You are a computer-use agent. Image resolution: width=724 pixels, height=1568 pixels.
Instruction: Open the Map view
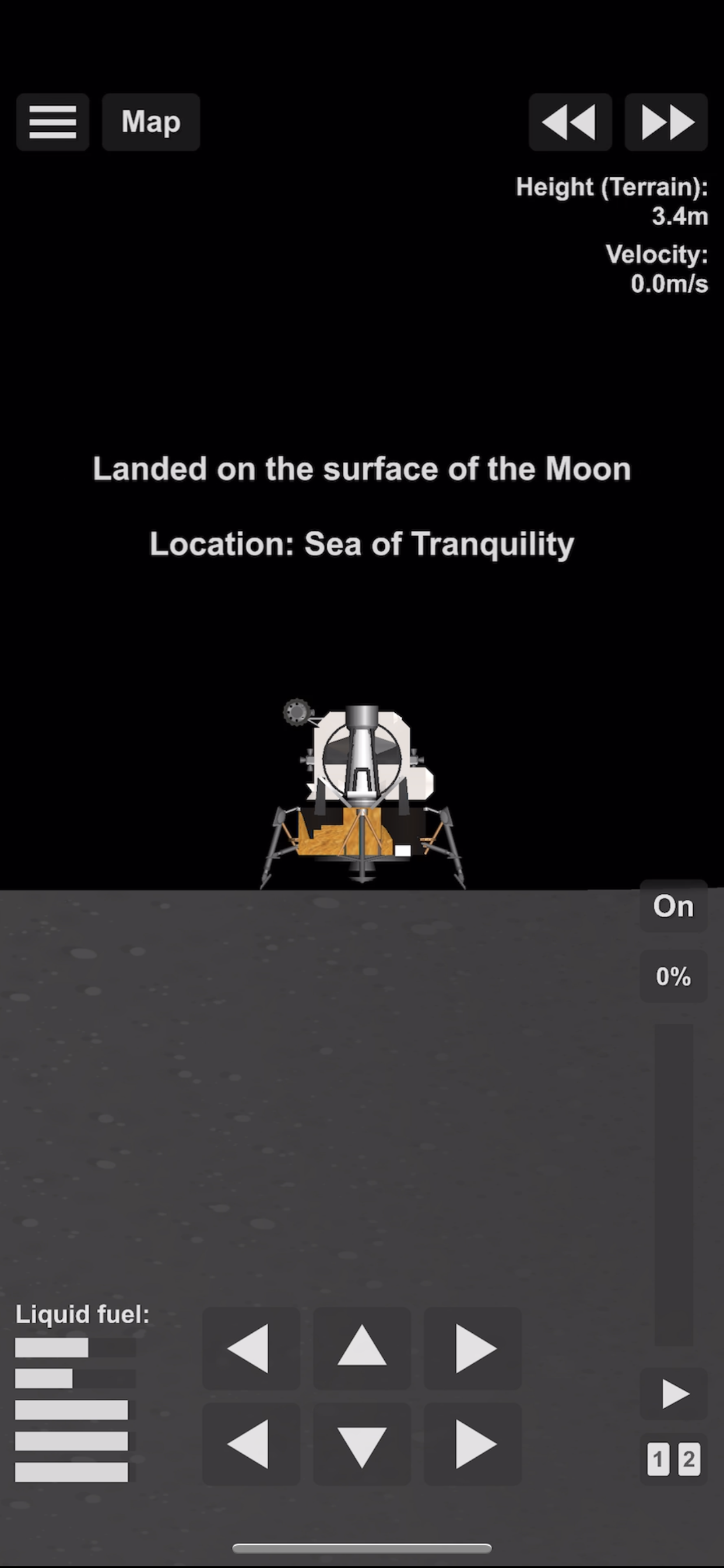pos(151,122)
